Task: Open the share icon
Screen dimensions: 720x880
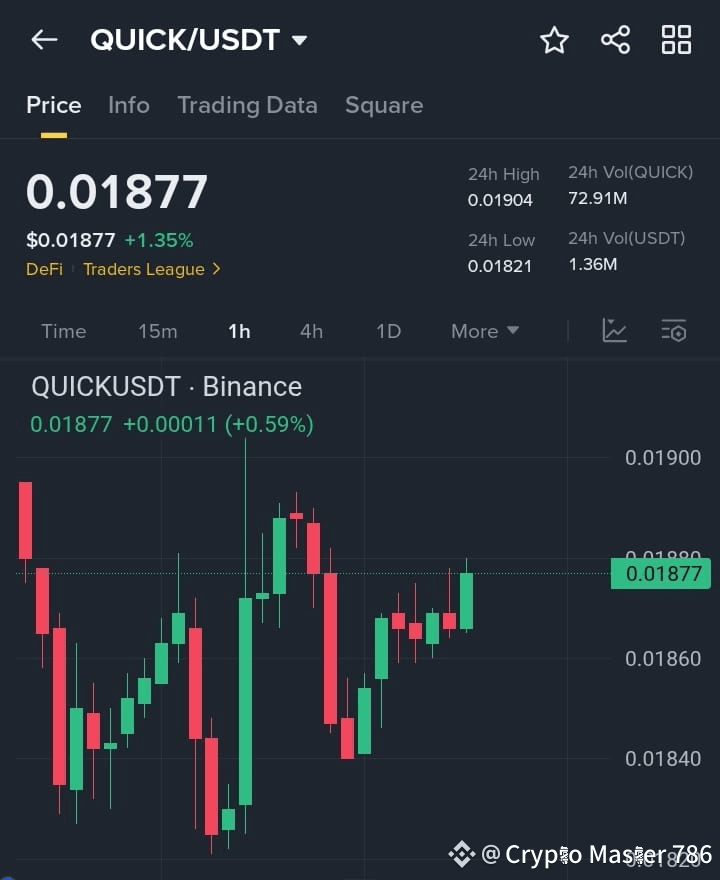Action: pos(615,40)
